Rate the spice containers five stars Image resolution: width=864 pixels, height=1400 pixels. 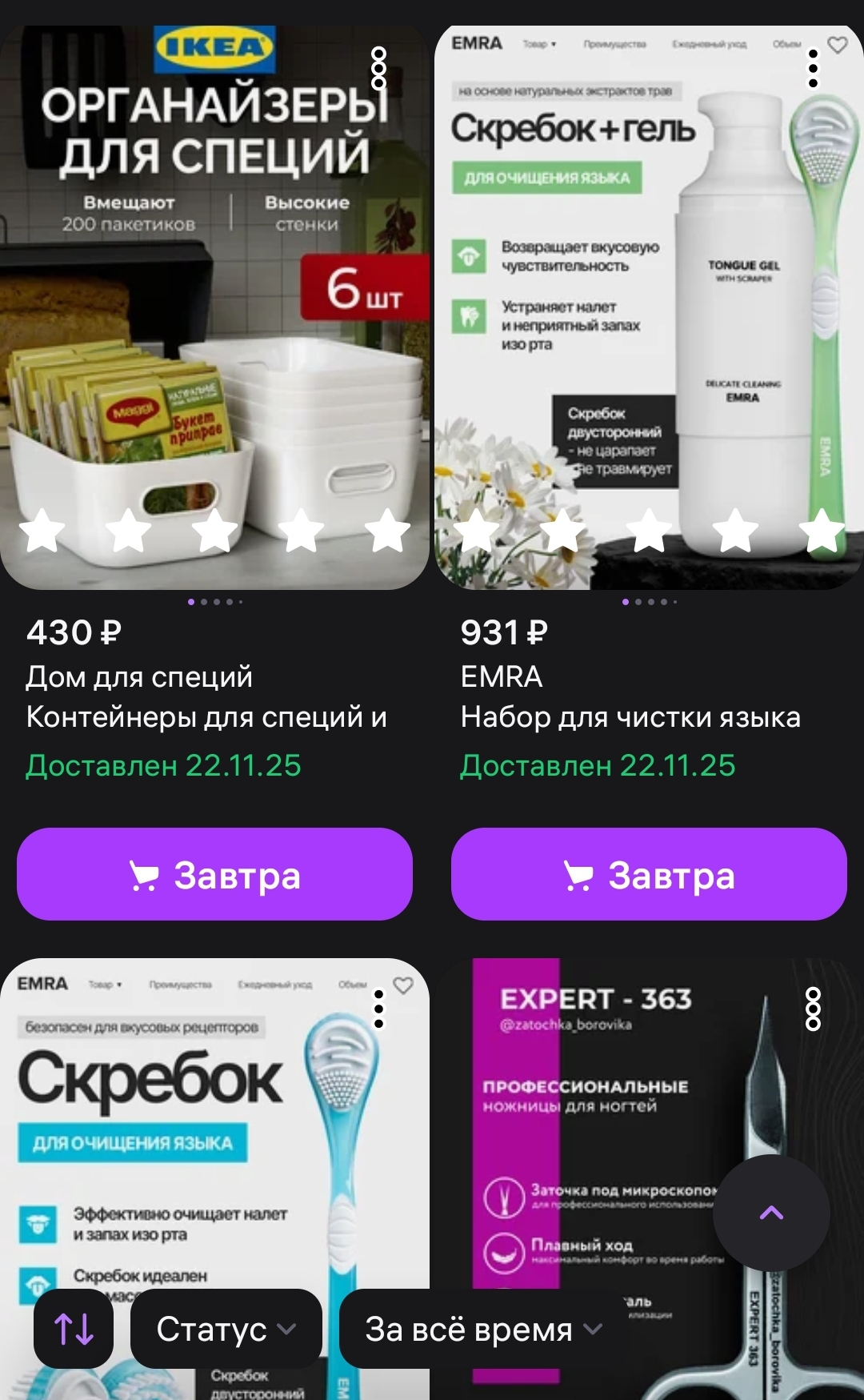pyautogui.click(x=388, y=531)
